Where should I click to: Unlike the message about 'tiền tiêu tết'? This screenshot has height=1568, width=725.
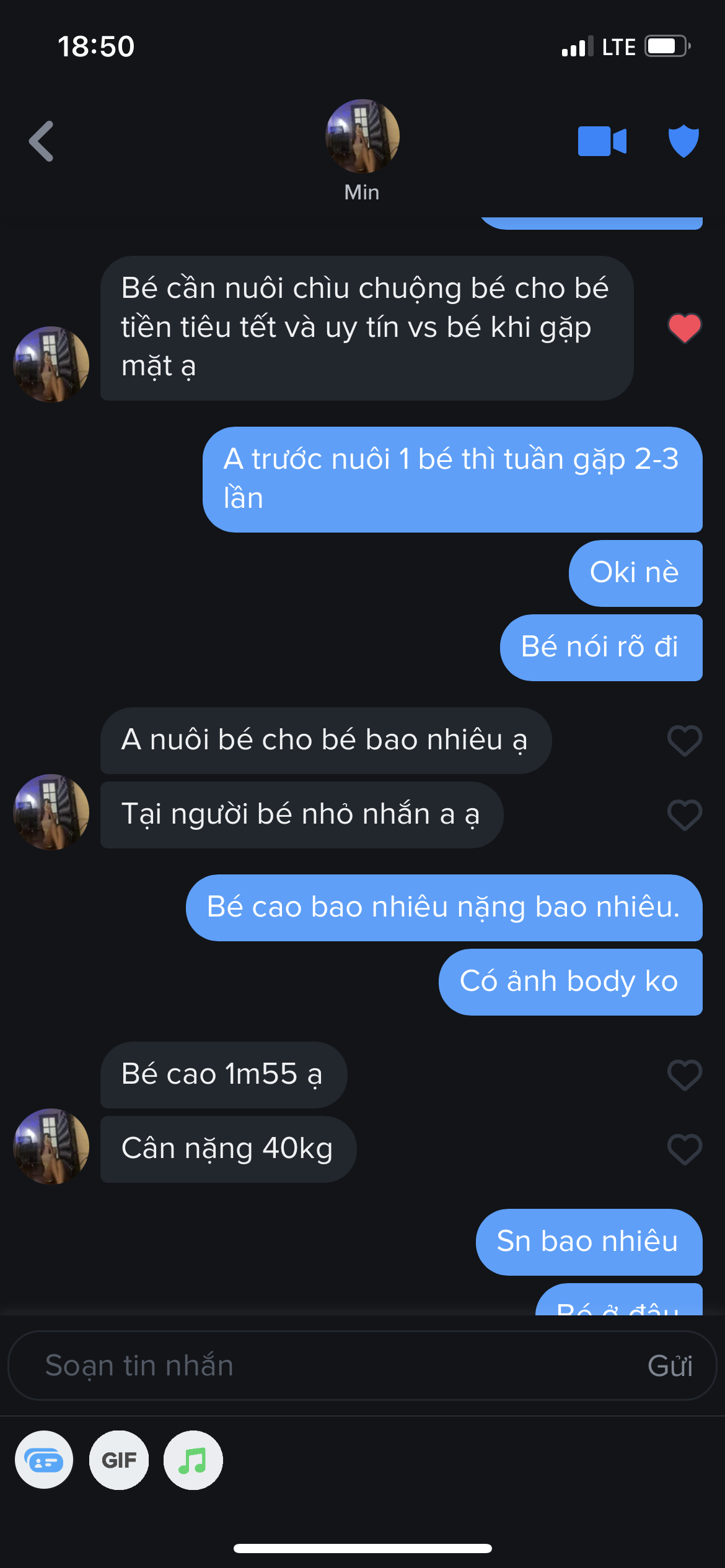pyautogui.click(x=684, y=328)
